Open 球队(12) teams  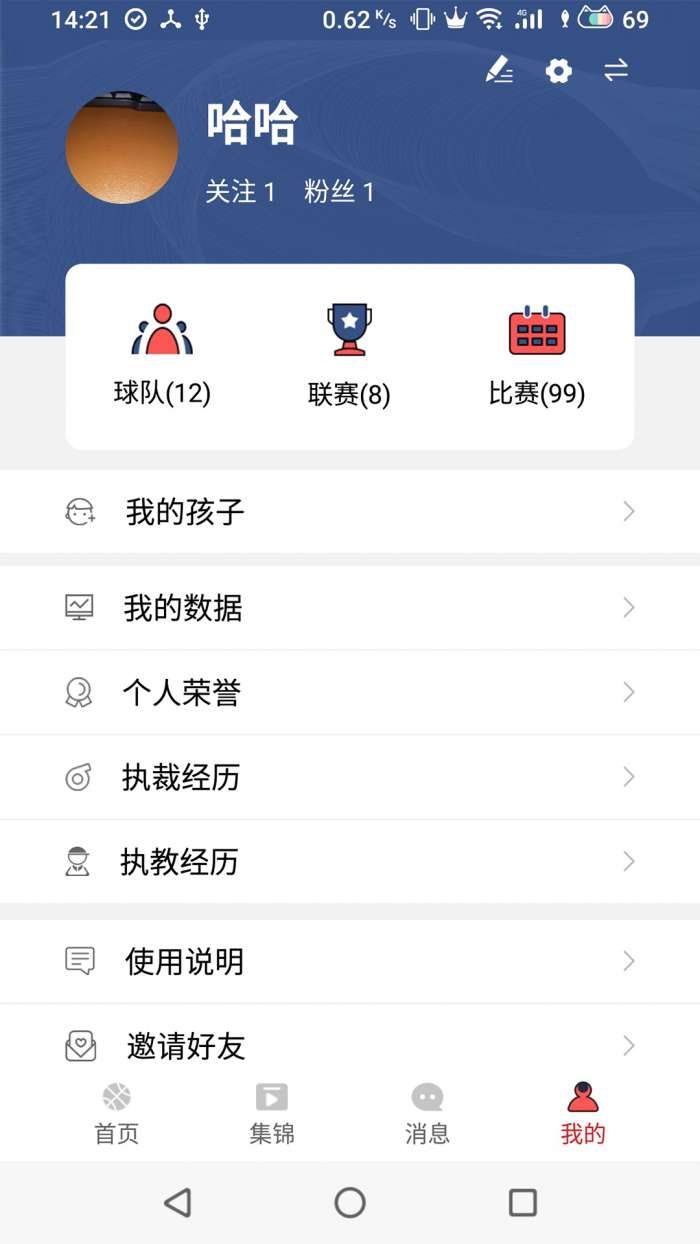[162, 357]
